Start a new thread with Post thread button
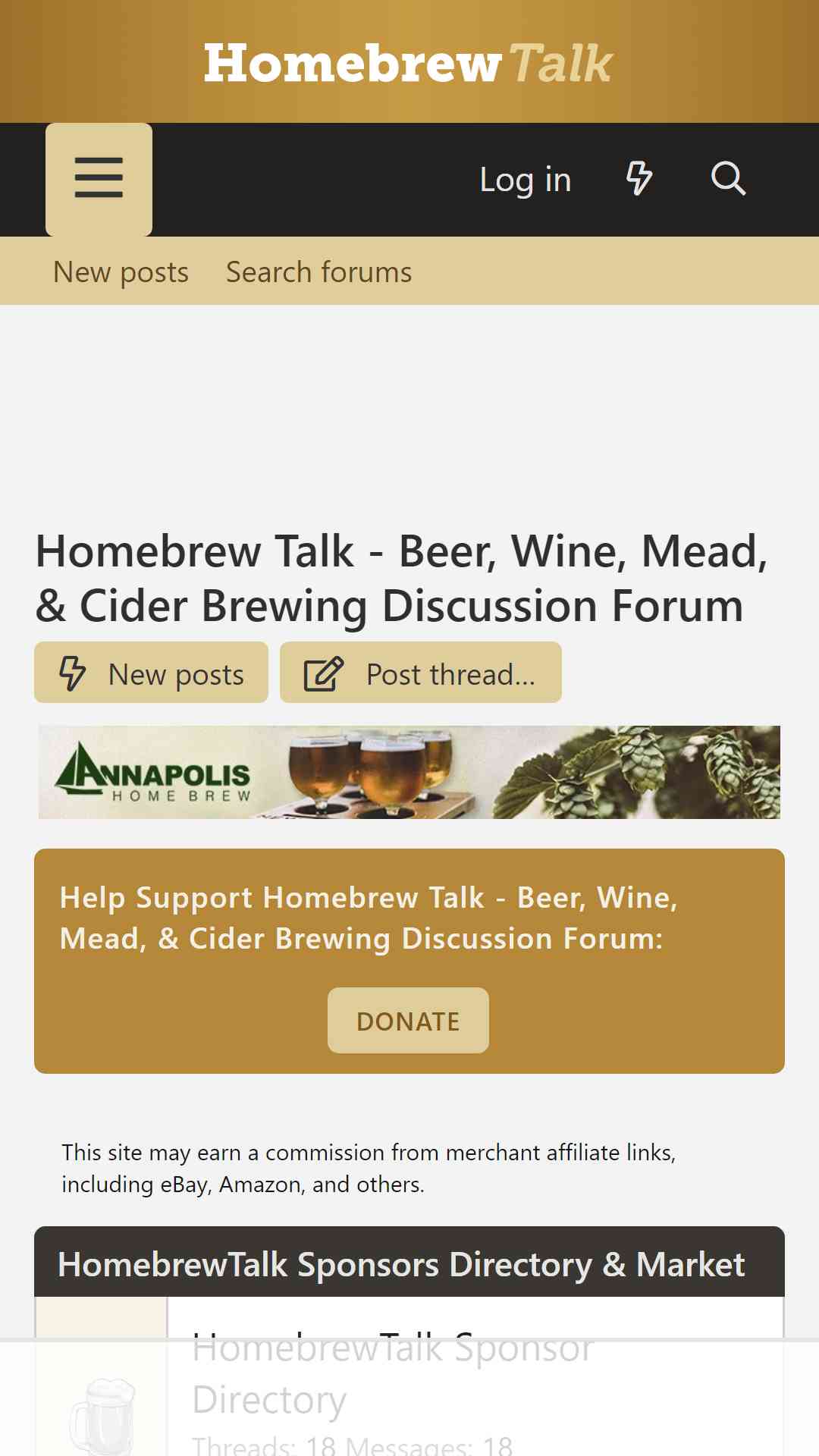Viewport: 819px width, 1456px height. [421, 673]
